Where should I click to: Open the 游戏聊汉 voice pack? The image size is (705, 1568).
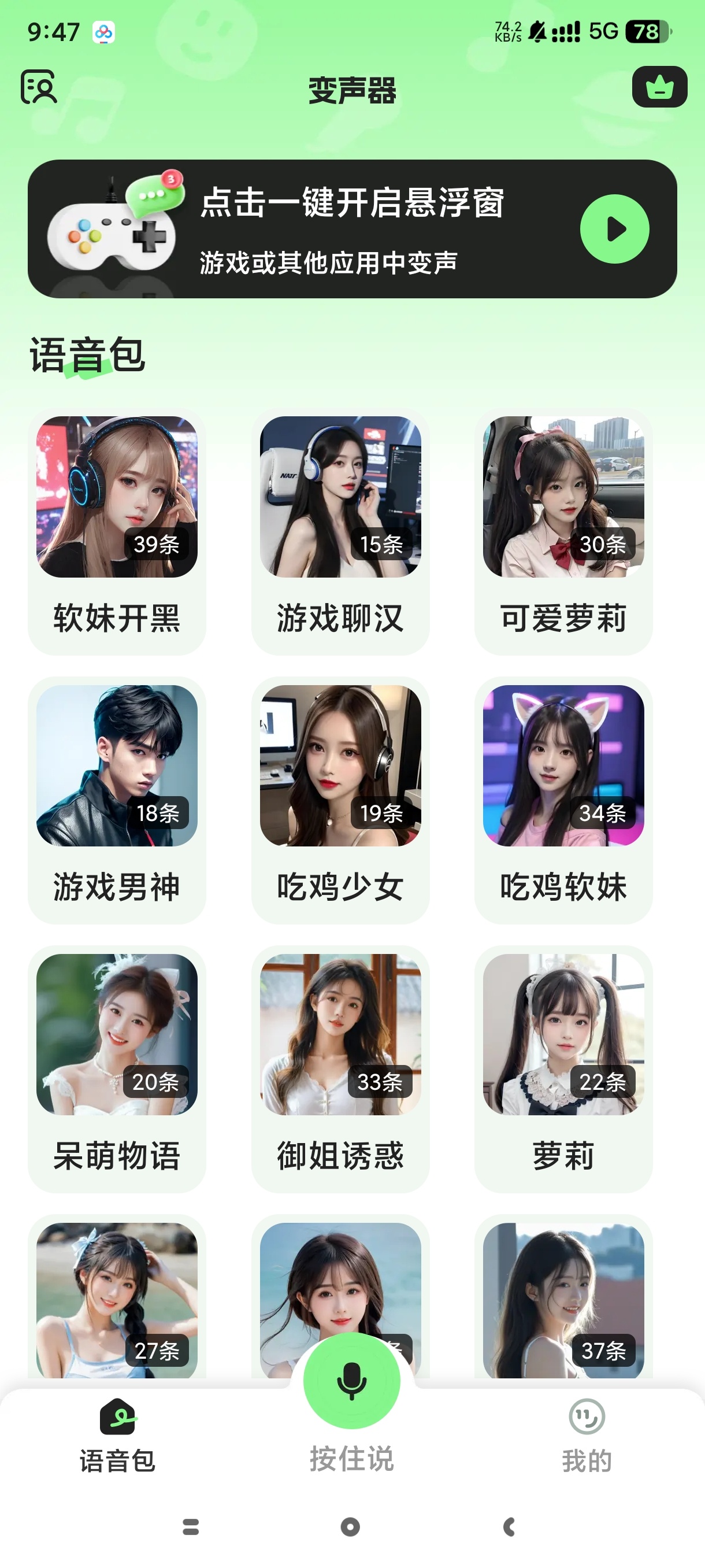340,531
